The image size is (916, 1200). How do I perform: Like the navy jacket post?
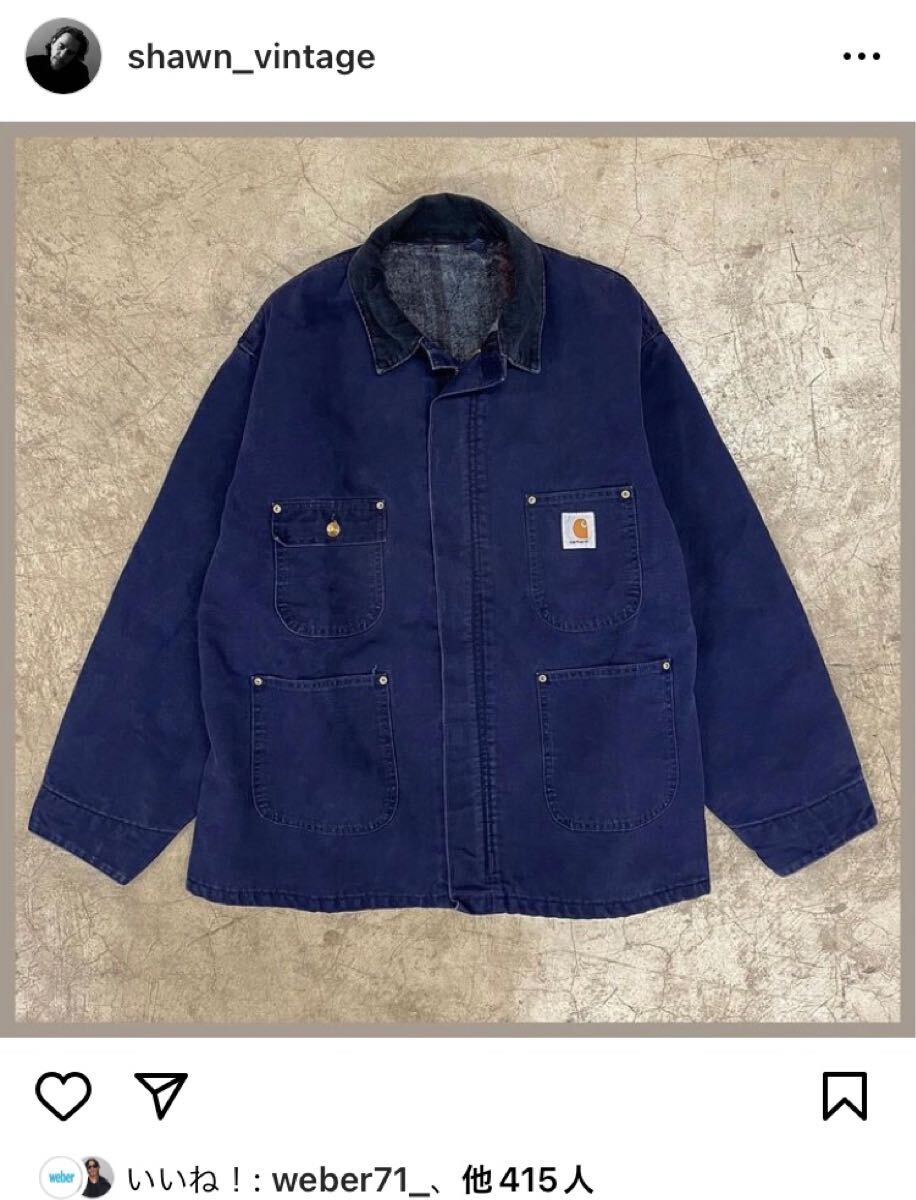click(x=63, y=1095)
